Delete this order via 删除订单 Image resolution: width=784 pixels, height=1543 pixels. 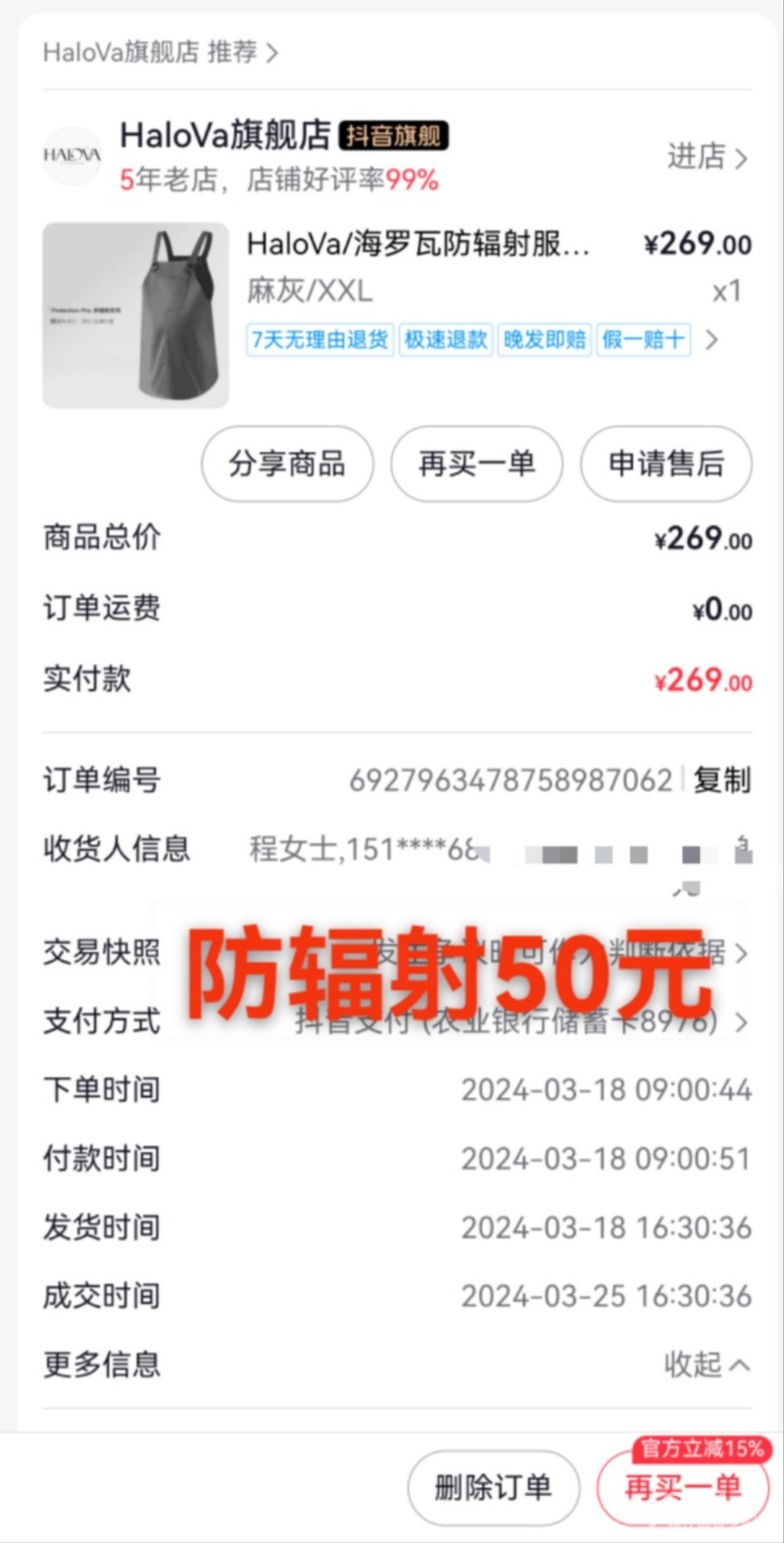[493, 1487]
